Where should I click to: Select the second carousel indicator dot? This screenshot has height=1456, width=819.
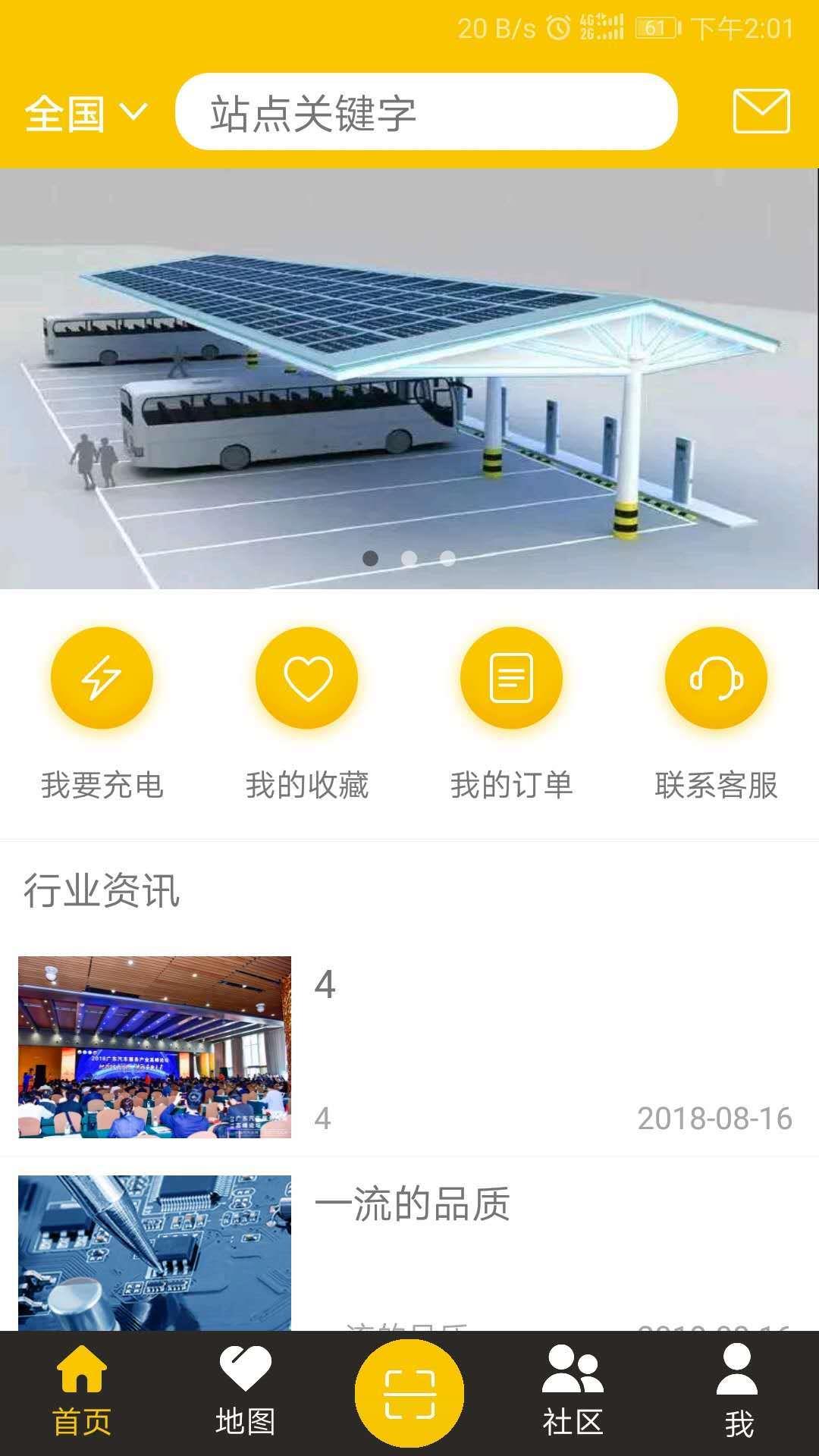click(409, 557)
